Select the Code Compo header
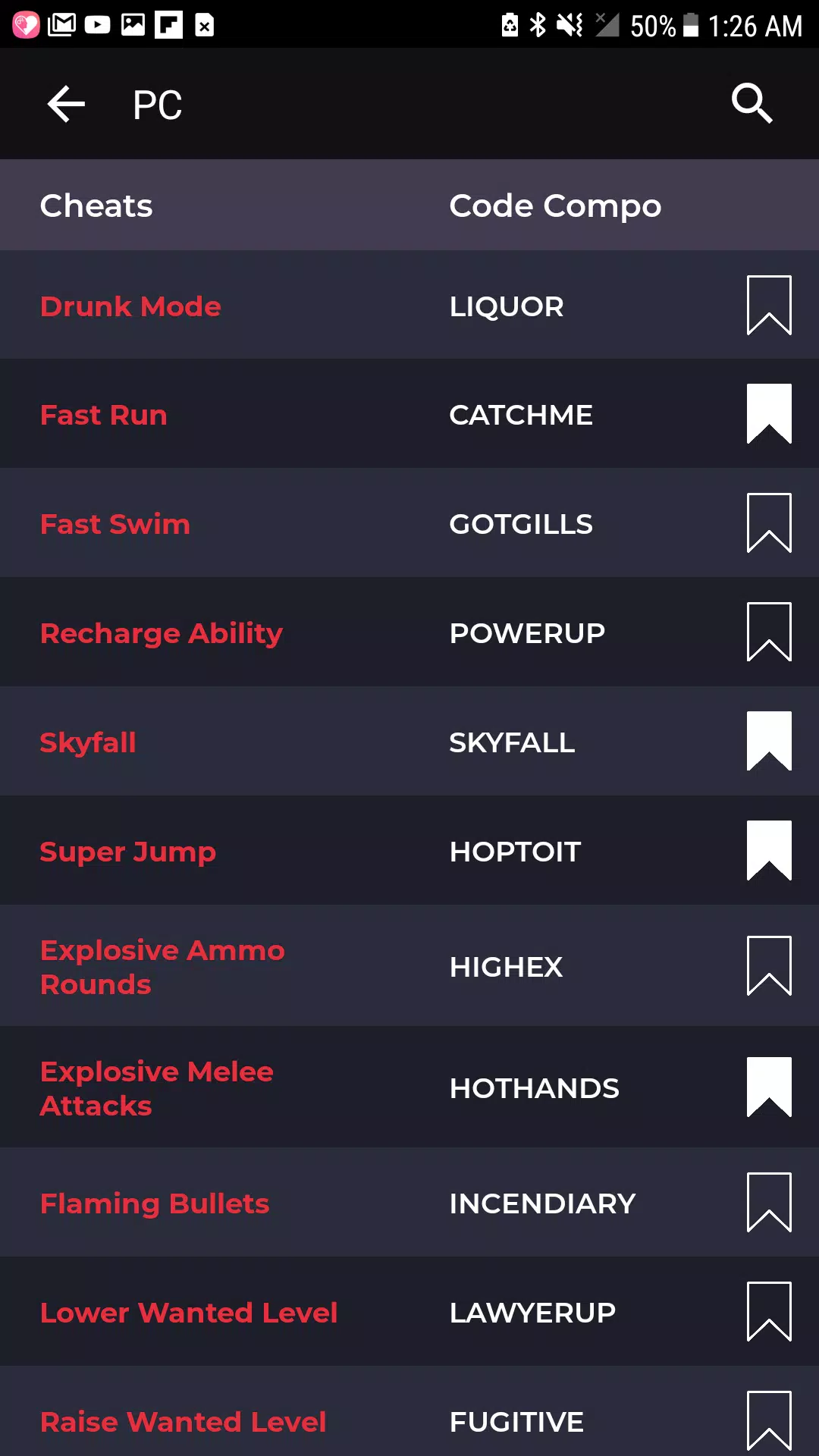This screenshot has height=1456, width=819. (x=554, y=205)
